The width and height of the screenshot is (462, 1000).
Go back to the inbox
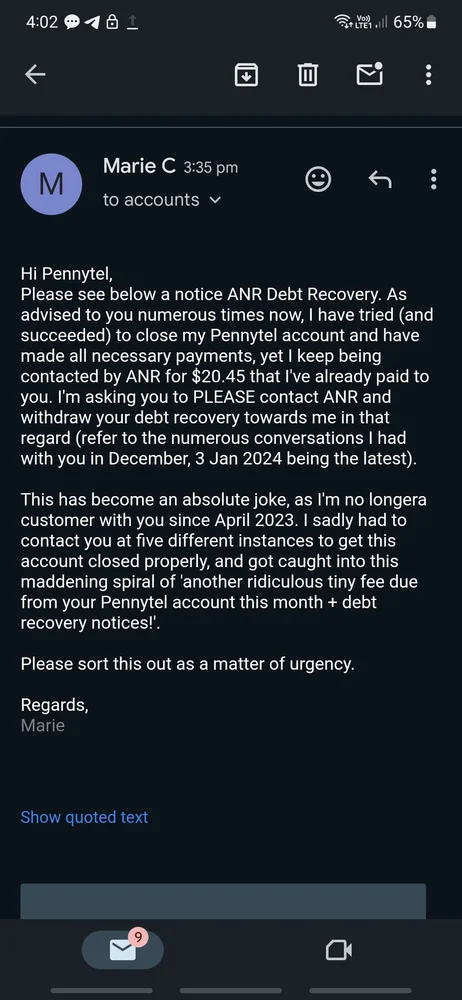pyautogui.click(x=35, y=75)
